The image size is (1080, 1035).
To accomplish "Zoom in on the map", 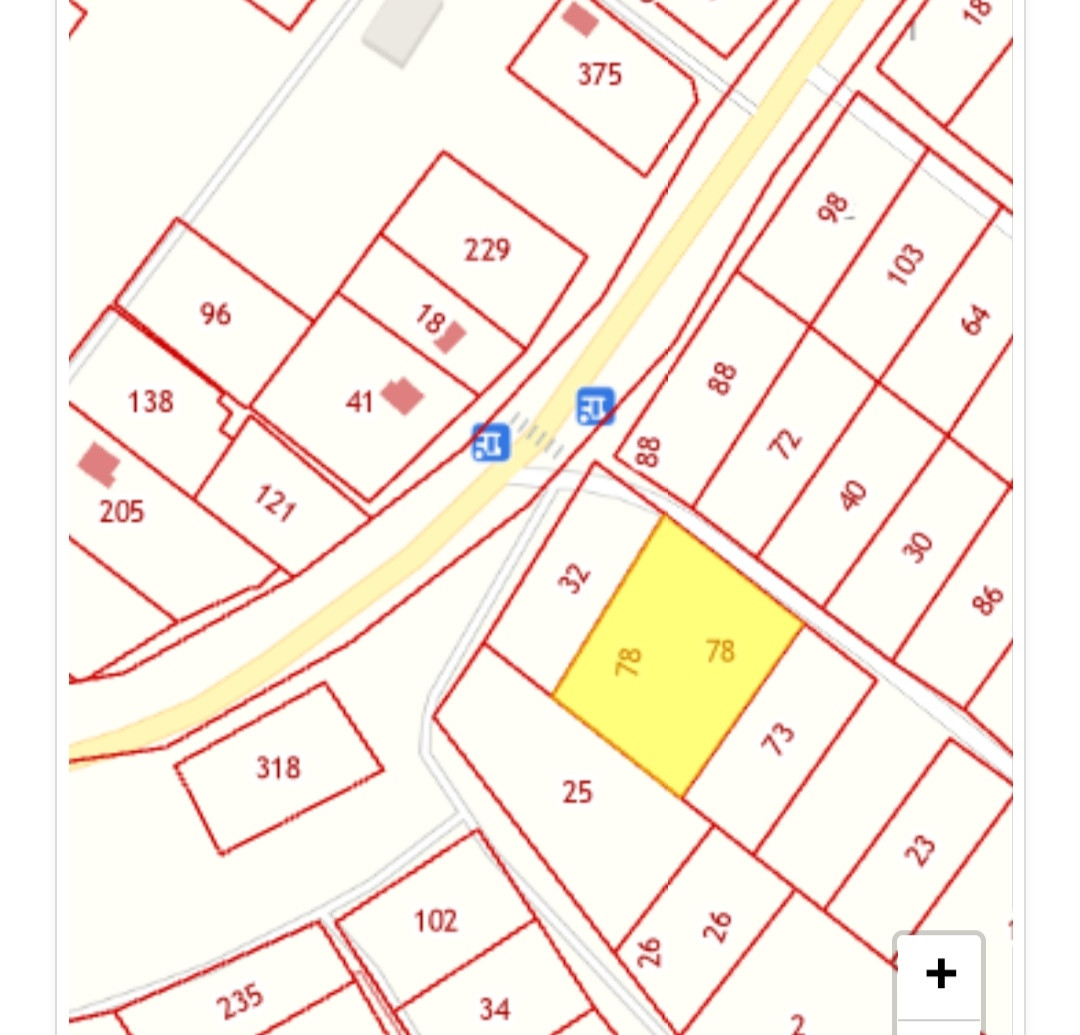I will [940, 975].
